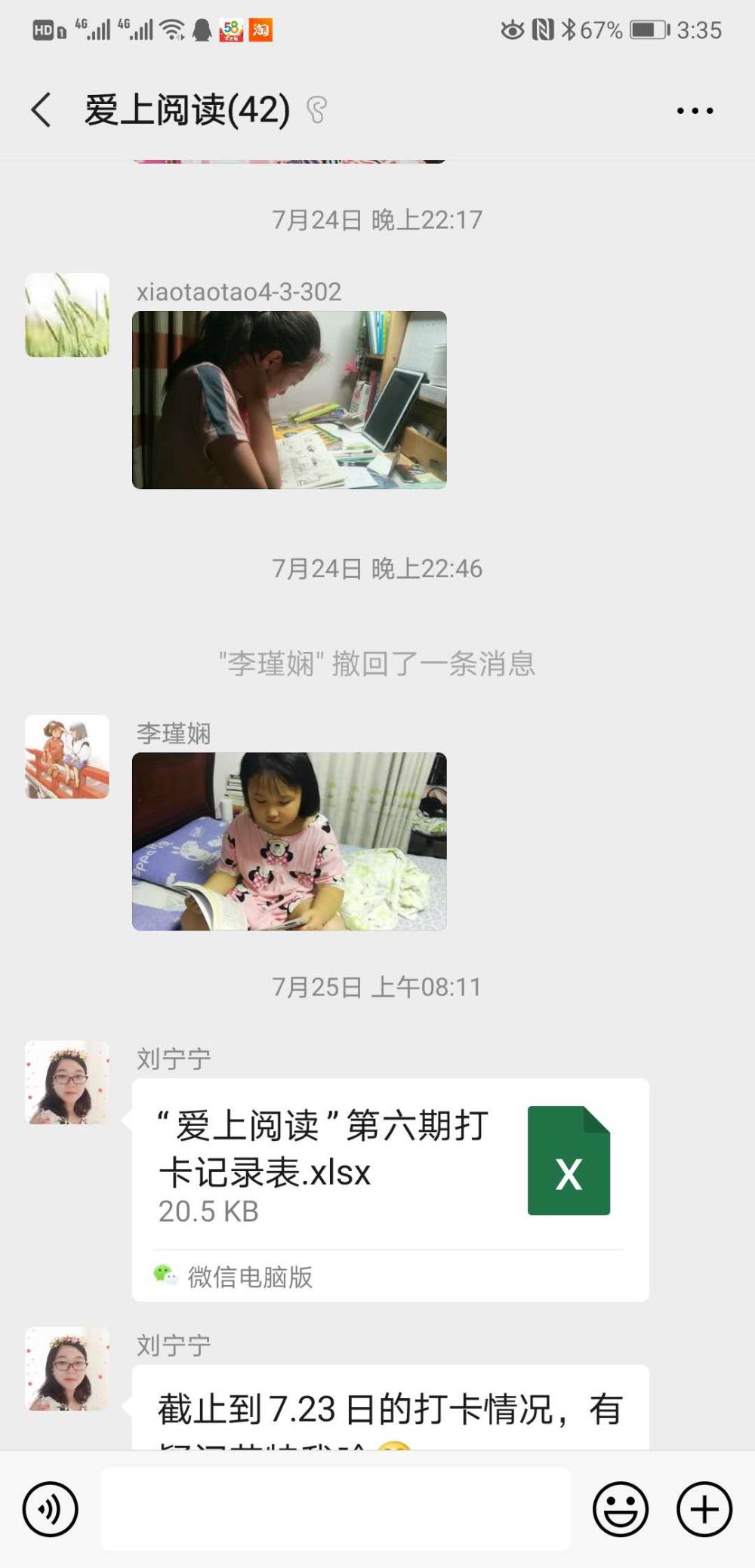Open the photo sent by 李瑾娴

click(x=289, y=841)
